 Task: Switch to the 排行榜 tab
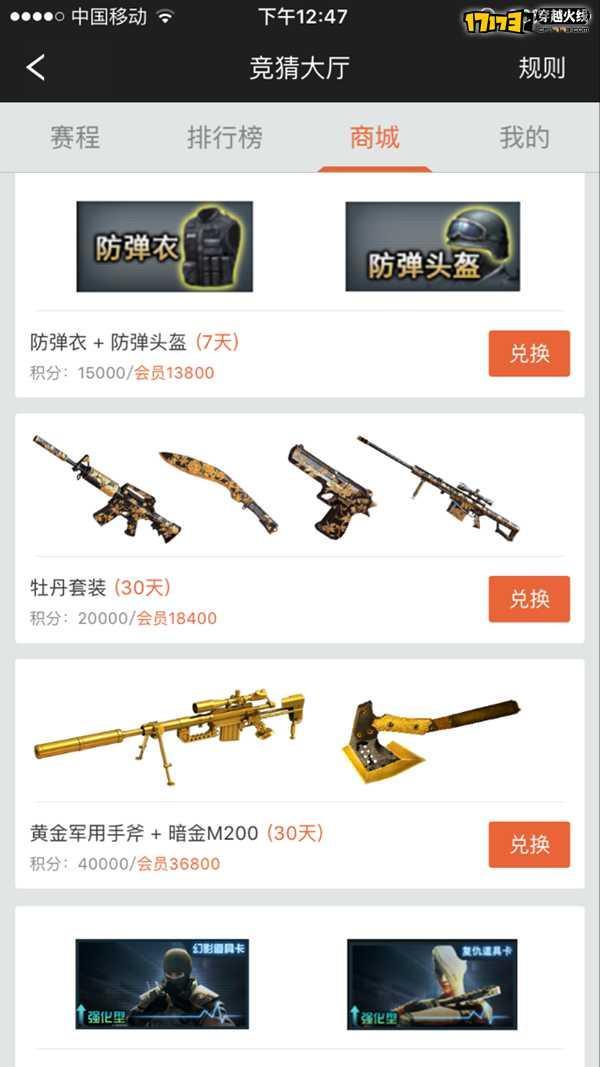click(225, 138)
